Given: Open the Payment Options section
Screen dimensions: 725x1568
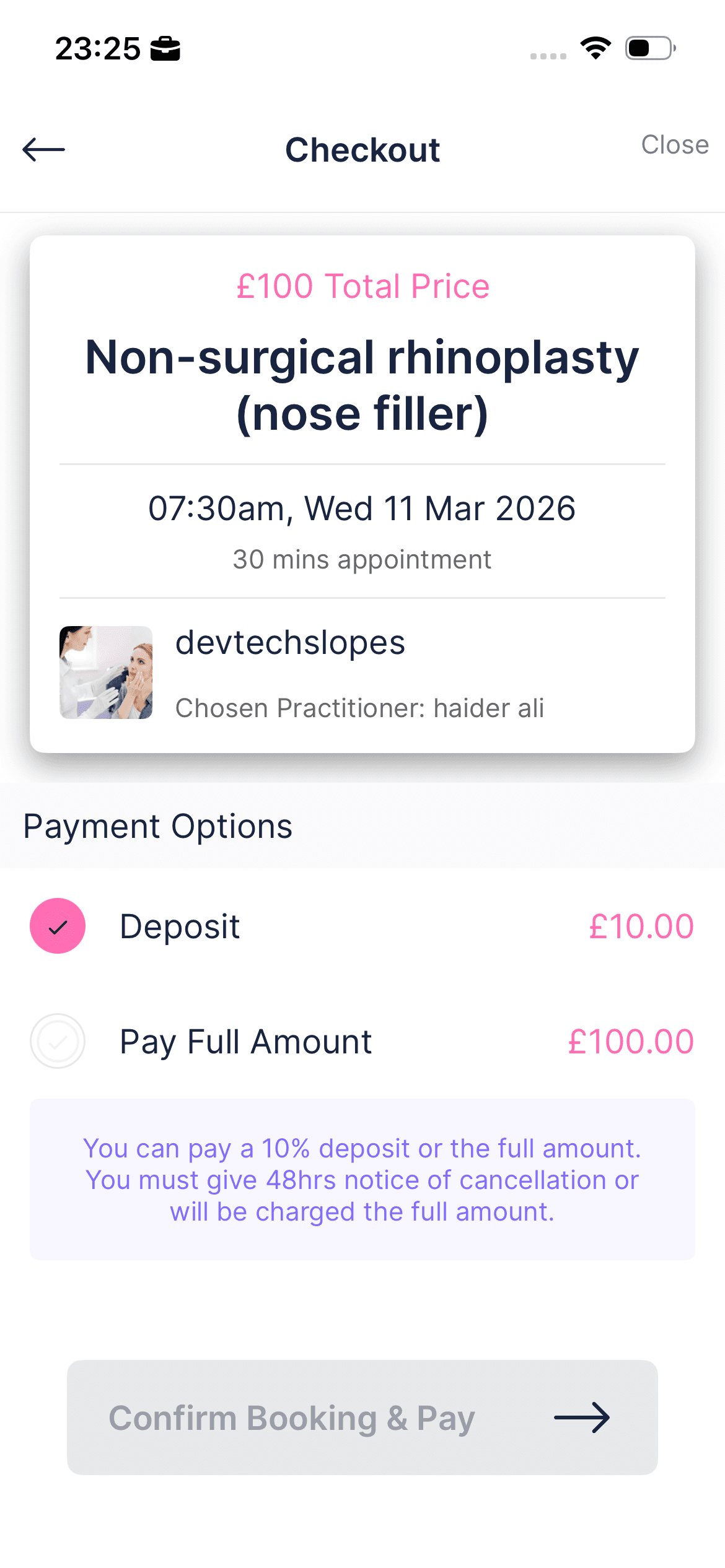Looking at the screenshot, I should [157, 826].
